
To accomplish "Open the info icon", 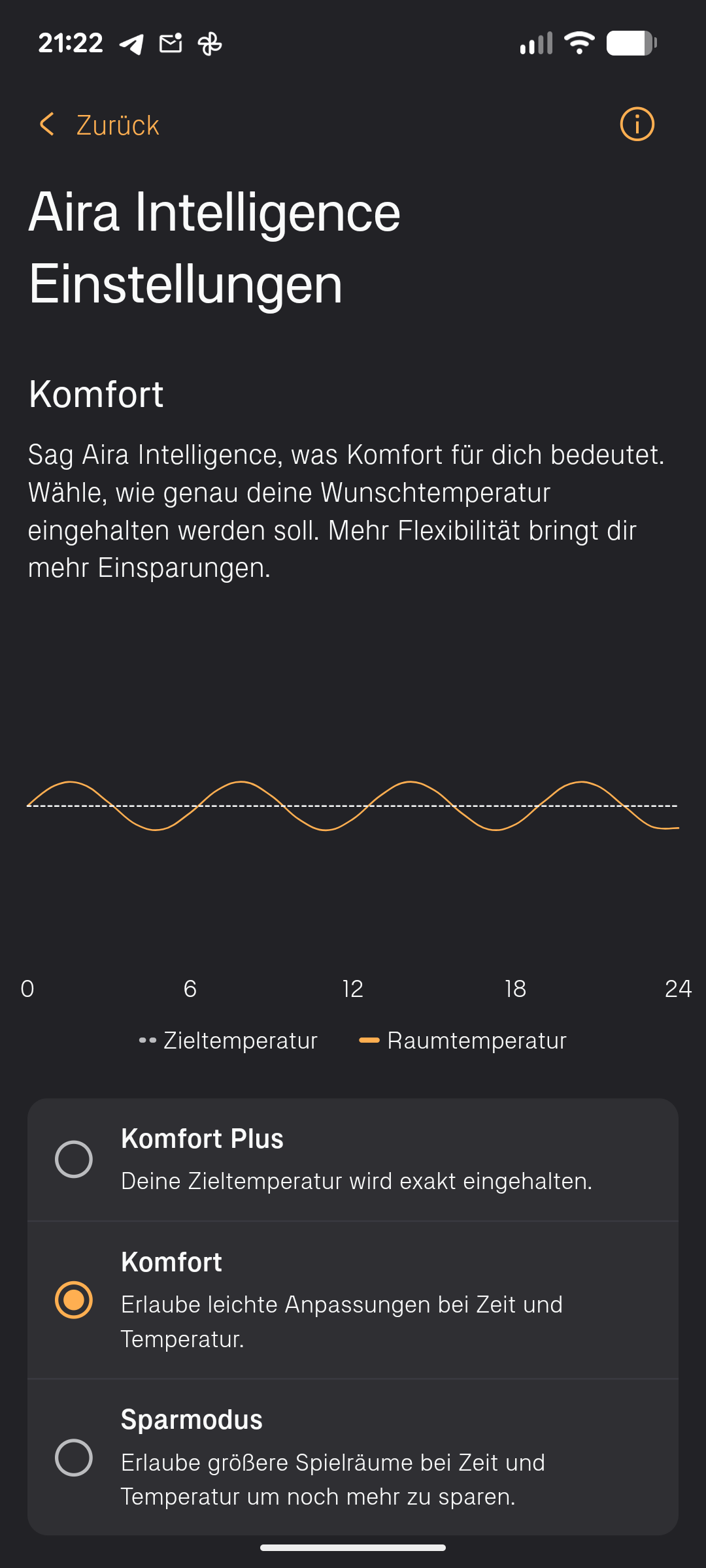I will click(637, 124).
